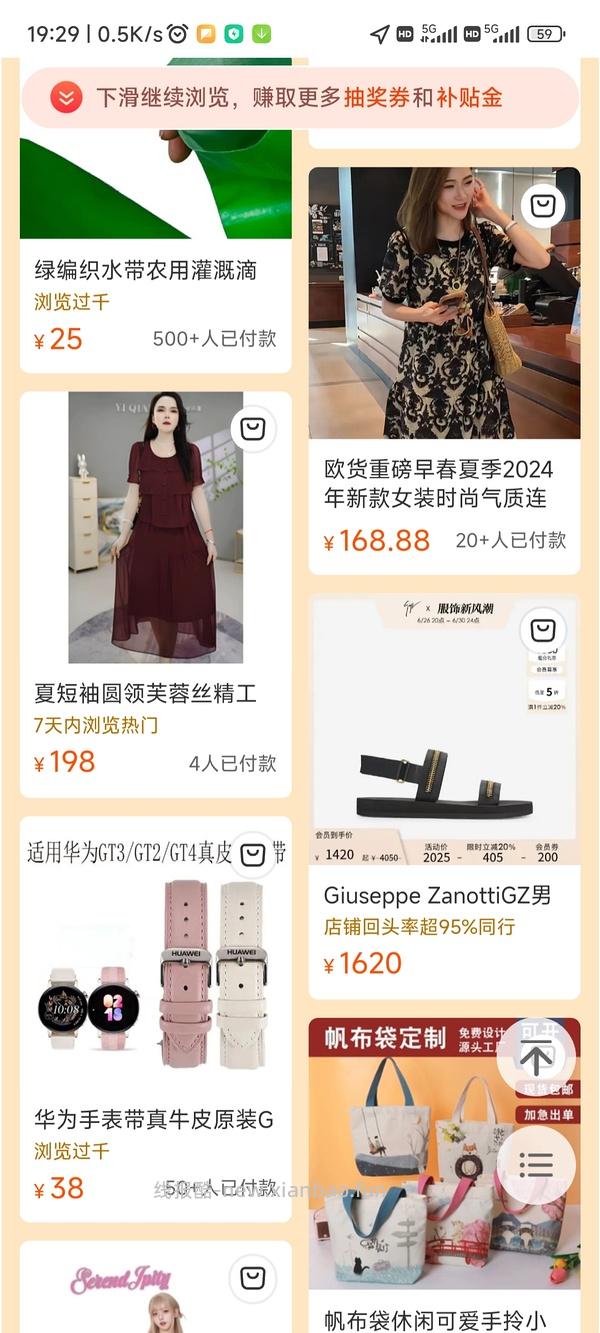The image size is (600, 1333).
Task: Tap the find-similar icon on the Giuseppe Zanotti sandal
Action: tap(543, 631)
